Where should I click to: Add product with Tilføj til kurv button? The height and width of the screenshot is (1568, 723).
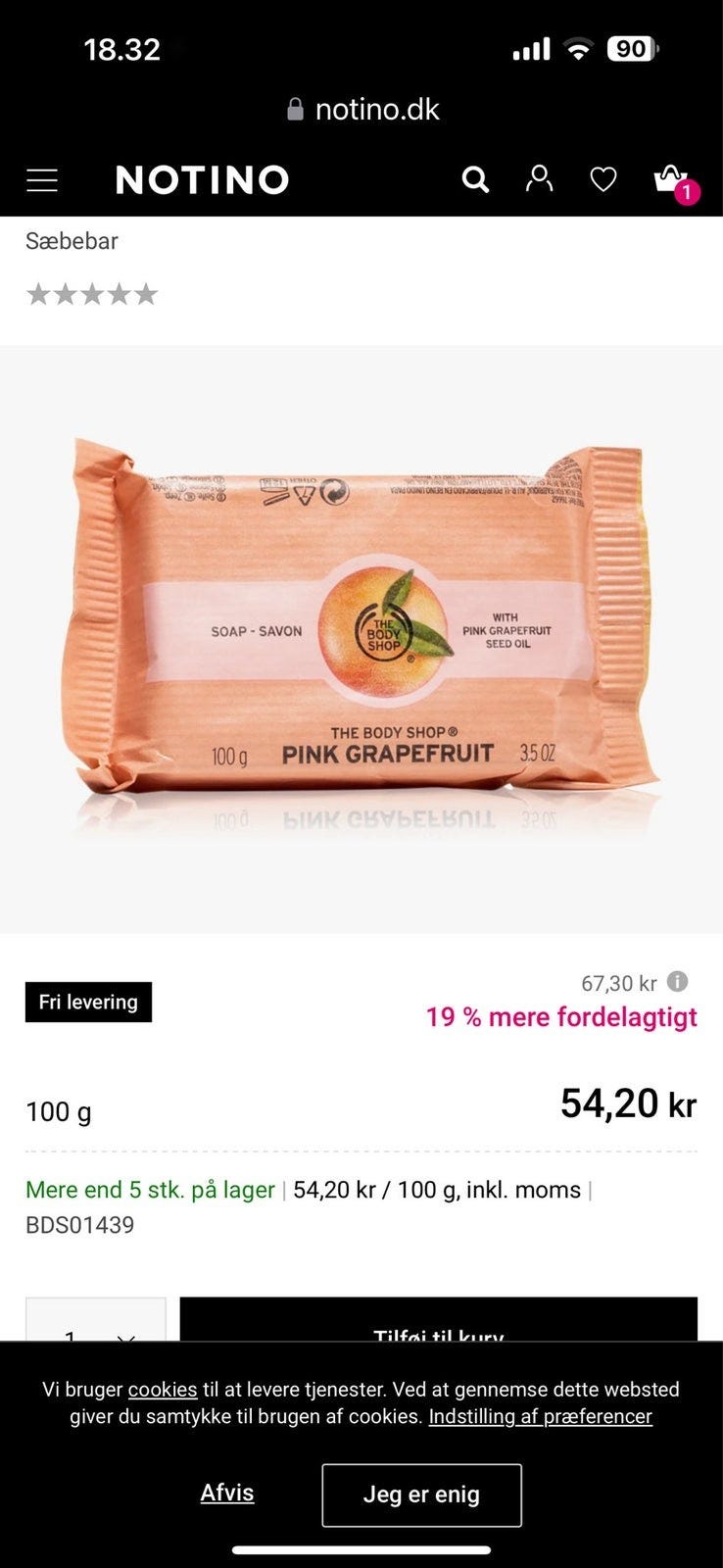(439, 1319)
